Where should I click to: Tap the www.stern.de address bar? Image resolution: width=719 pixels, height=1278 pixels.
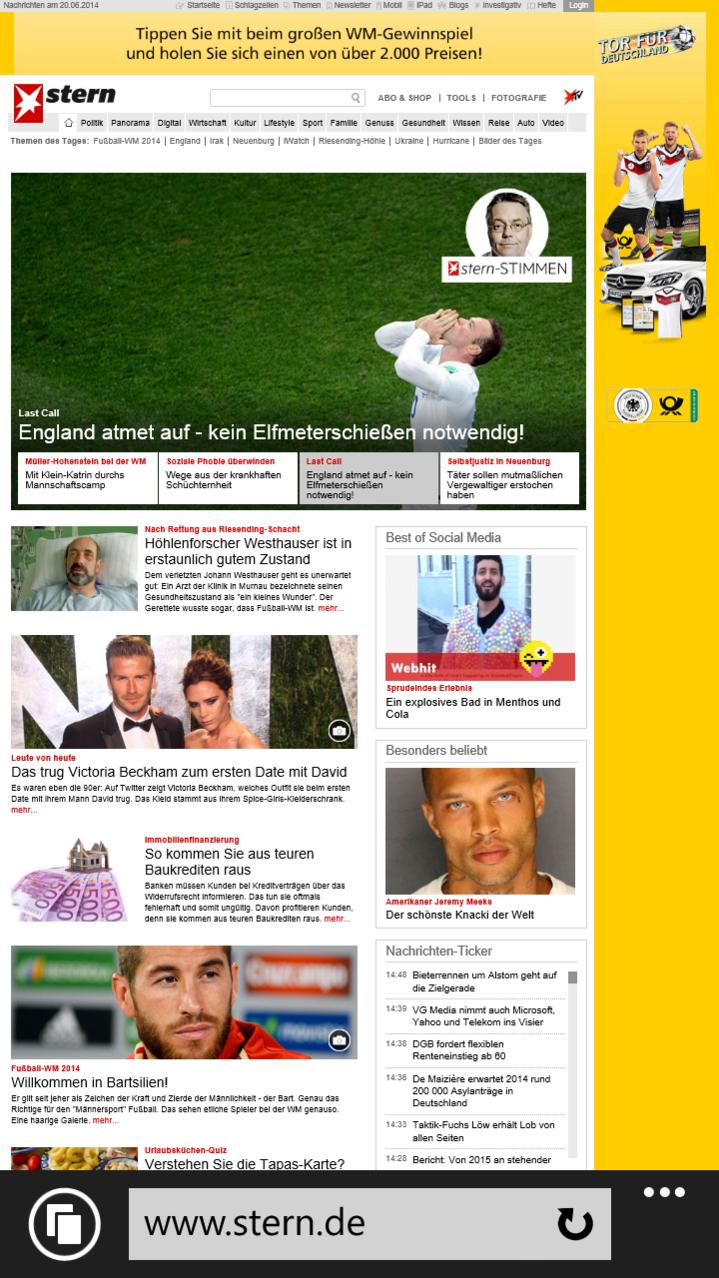(340, 1223)
